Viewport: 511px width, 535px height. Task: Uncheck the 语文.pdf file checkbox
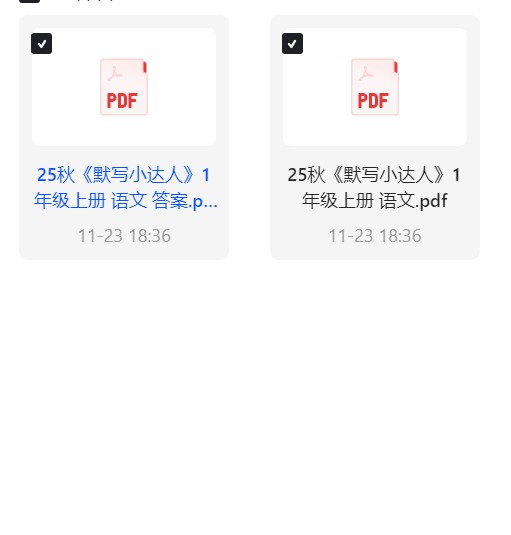coord(292,44)
